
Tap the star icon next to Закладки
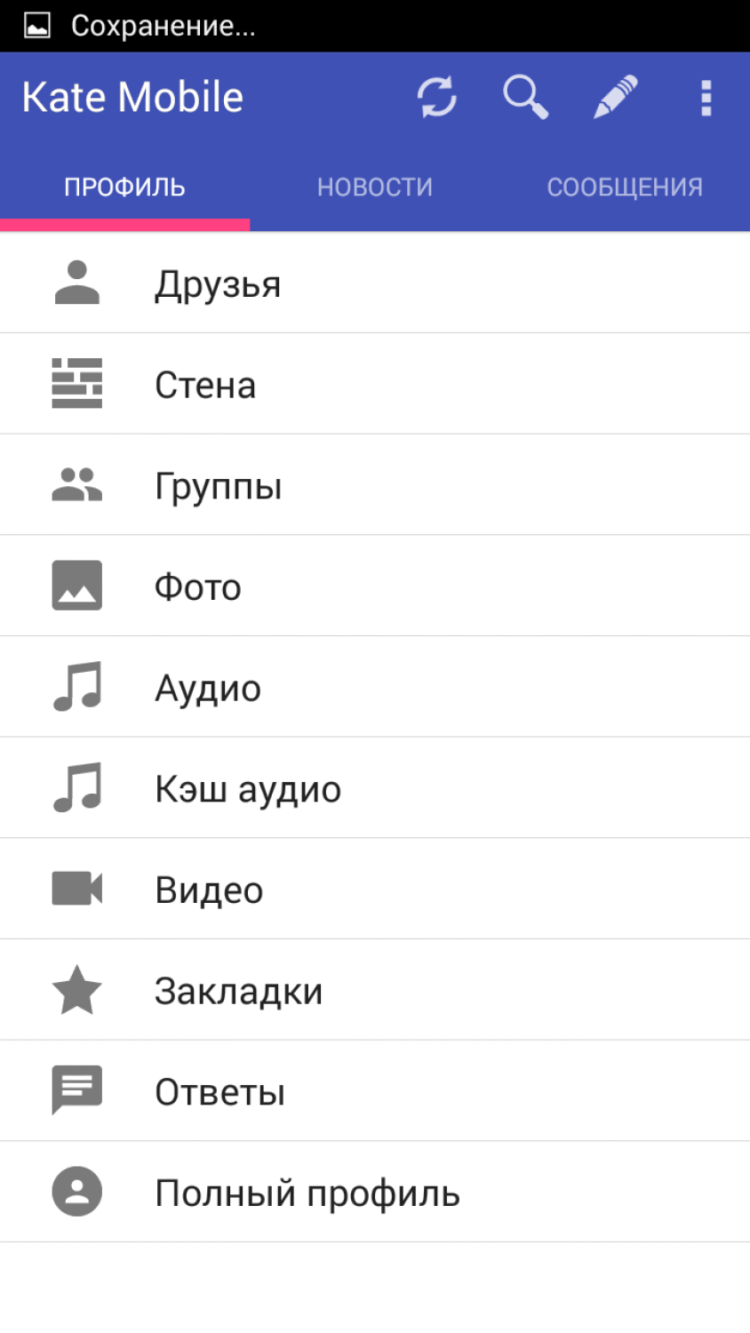coord(78,989)
